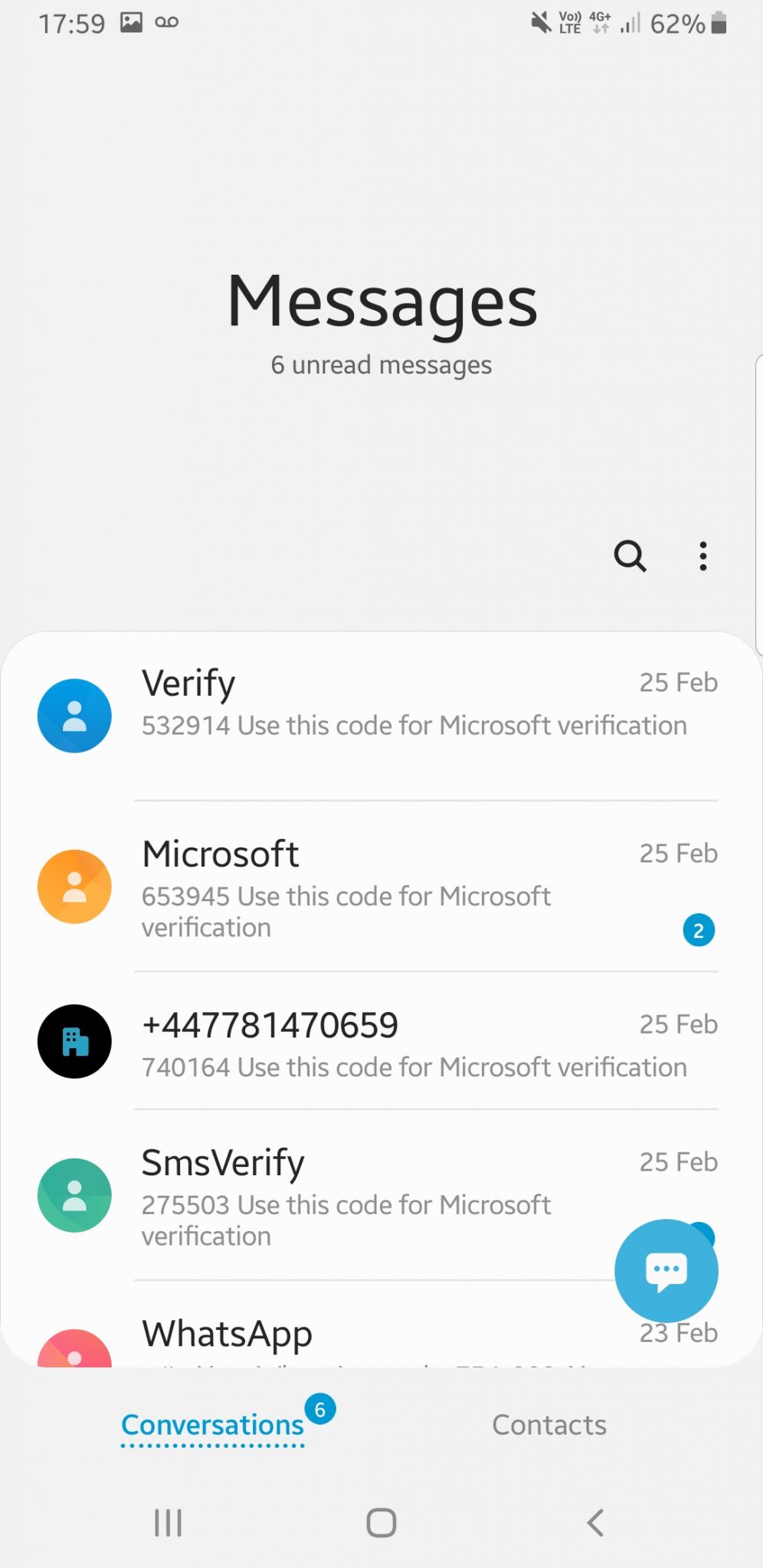Compose a new message
The image size is (763, 1568).
666,1270
